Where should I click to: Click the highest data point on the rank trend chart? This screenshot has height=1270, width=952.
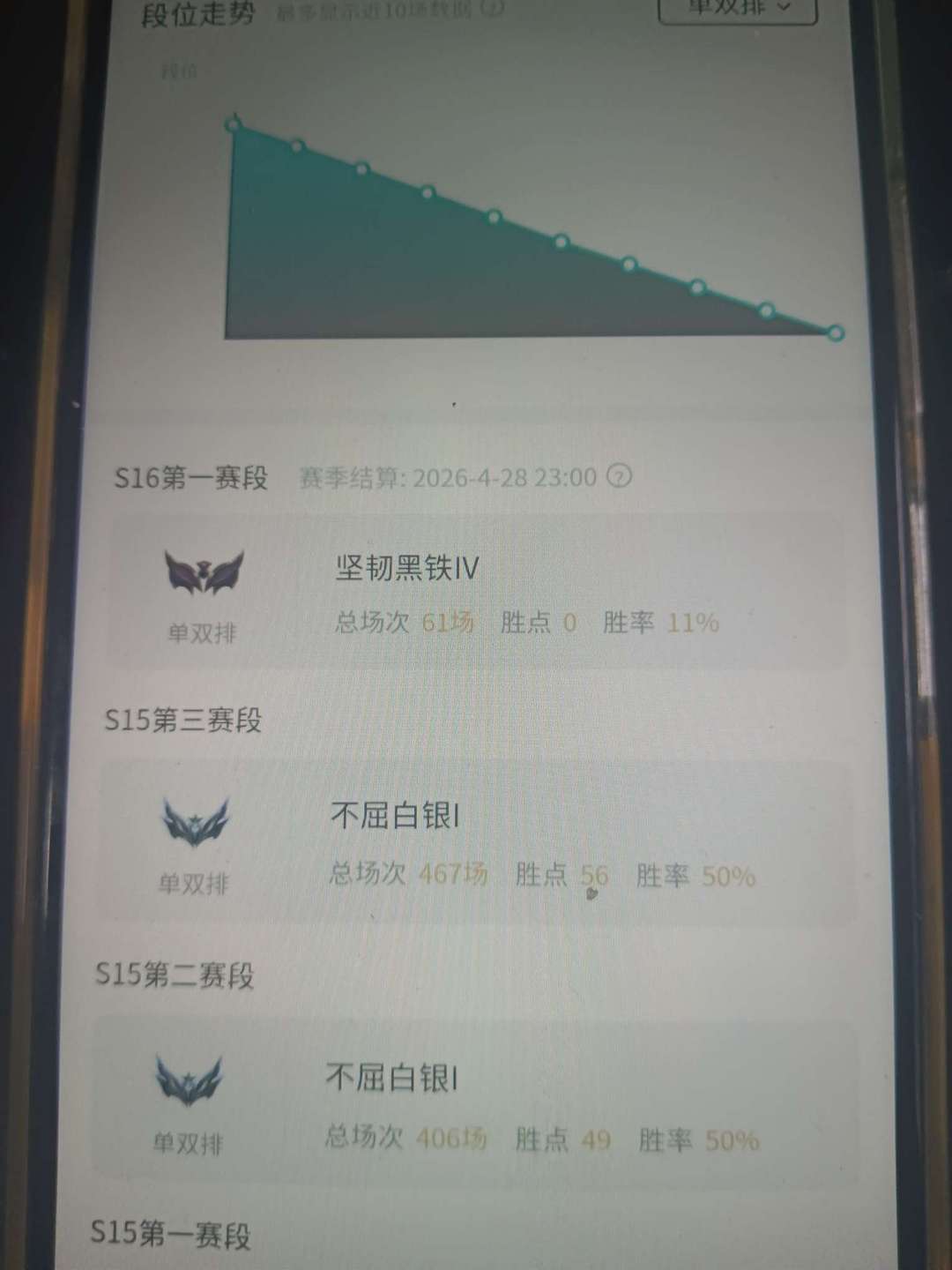click(x=234, y=123)
